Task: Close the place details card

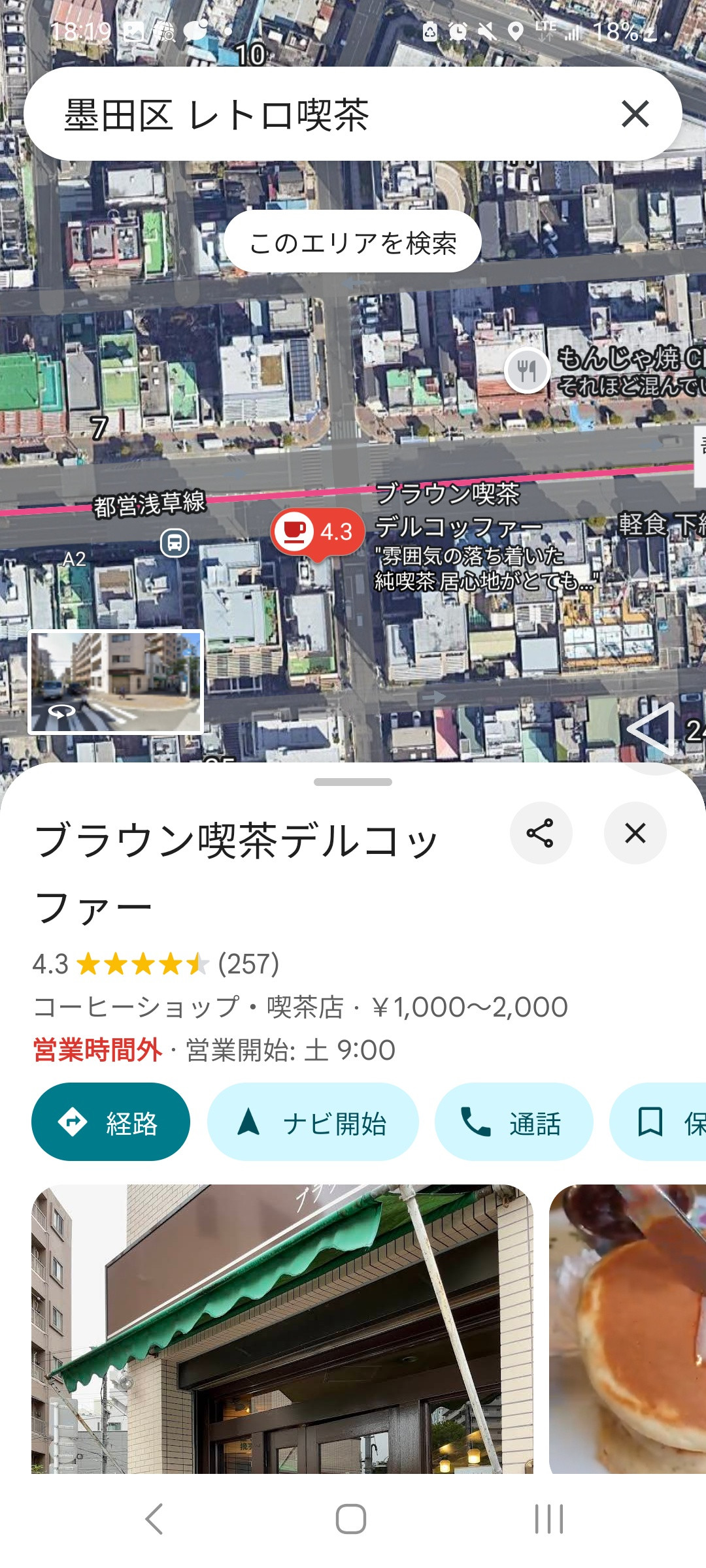Action: coord(635,833)
